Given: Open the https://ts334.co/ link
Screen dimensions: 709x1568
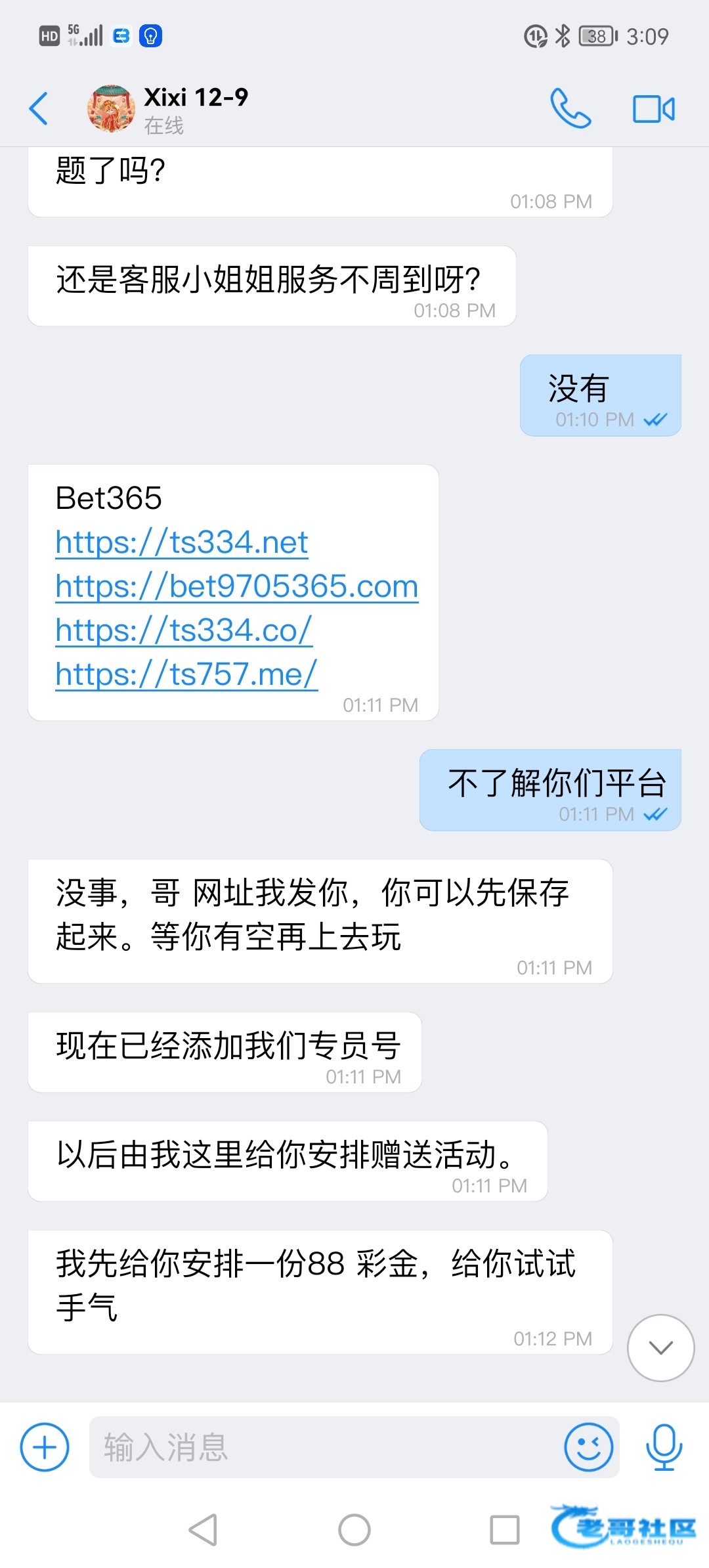Looking at the screenshot, I should (x=184, y=631).
